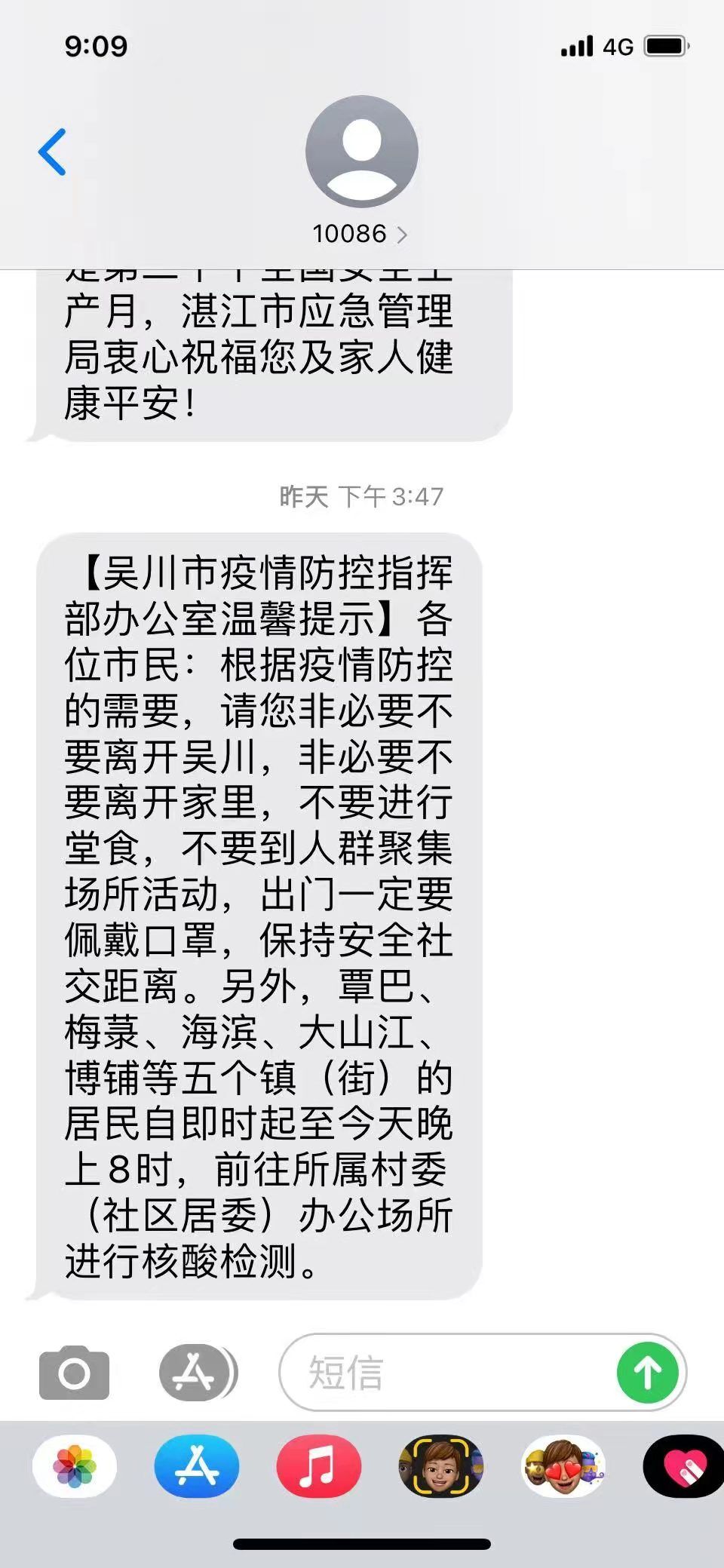Open the camera to attach a photo
The width and height of the screenshot is (724, 1568).
74,1373
